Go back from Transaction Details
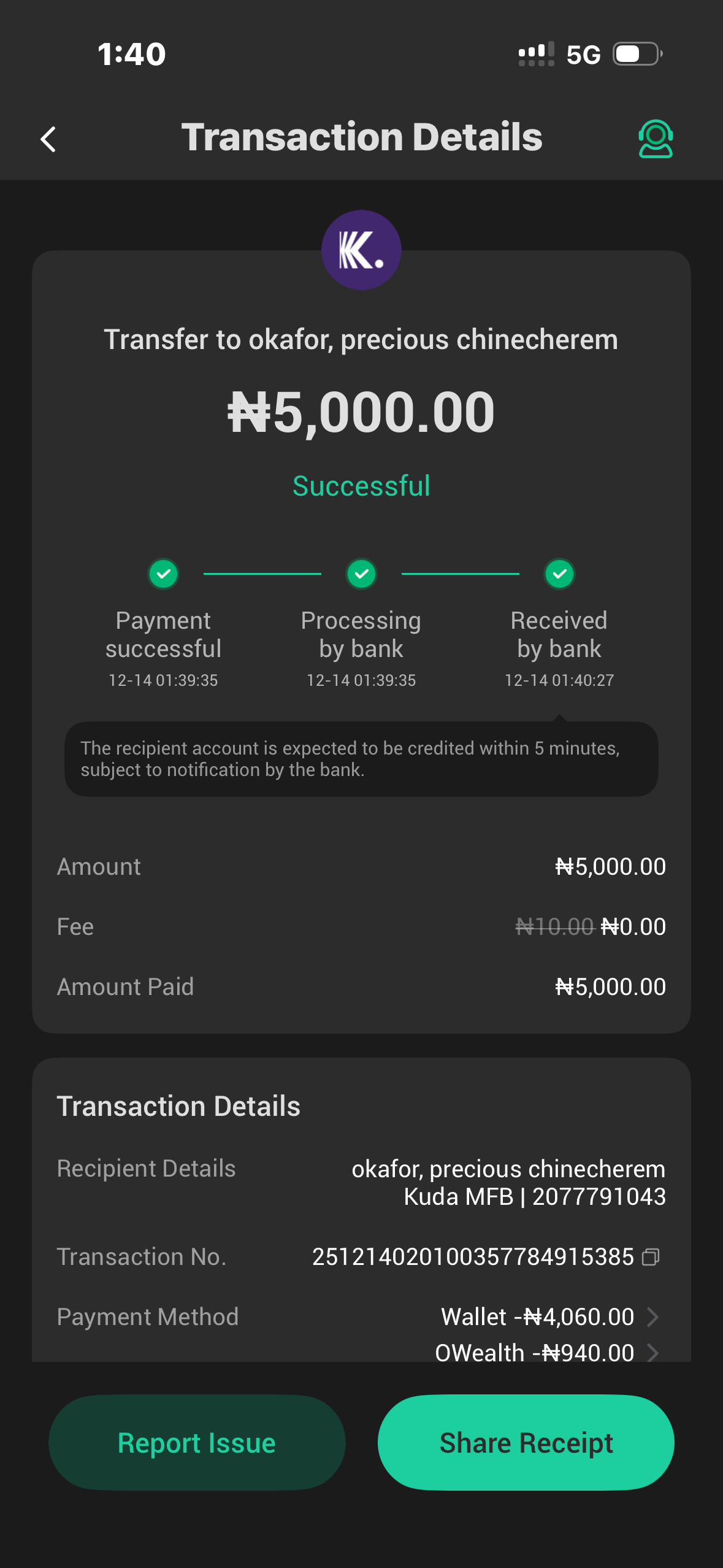 pos(48,139)
